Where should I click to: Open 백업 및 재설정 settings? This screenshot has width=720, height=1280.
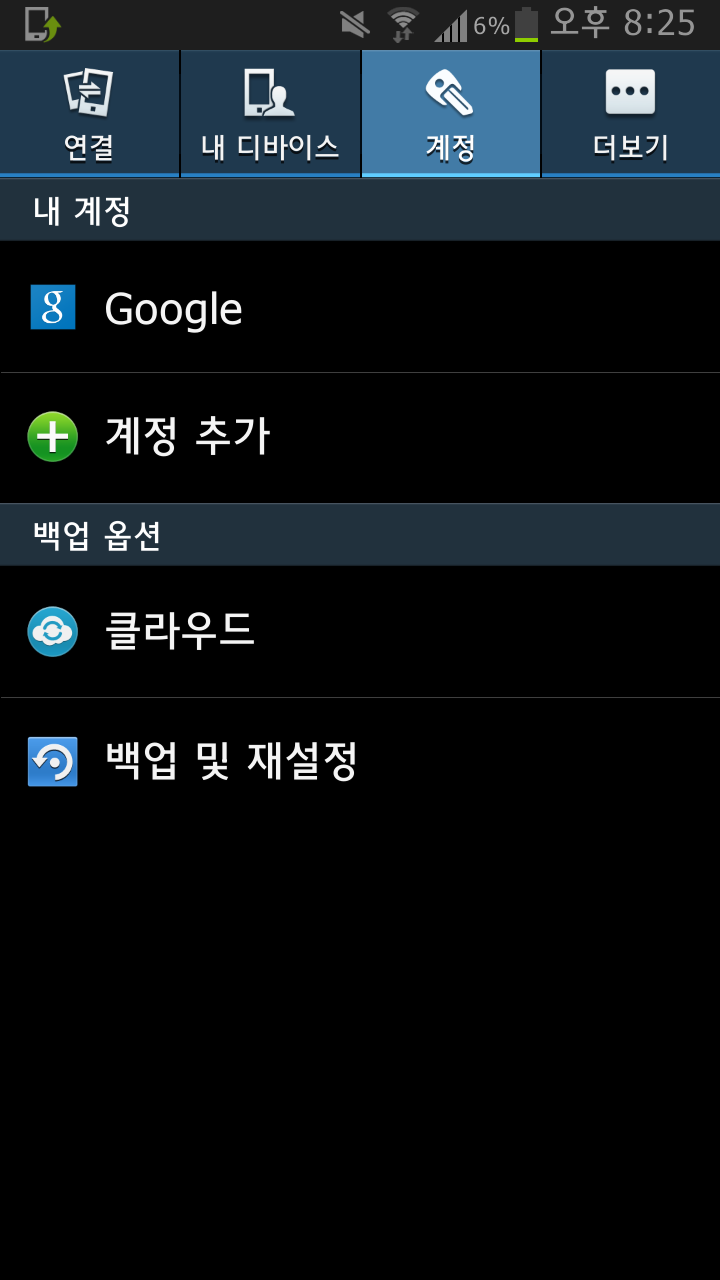click(360, 761)
